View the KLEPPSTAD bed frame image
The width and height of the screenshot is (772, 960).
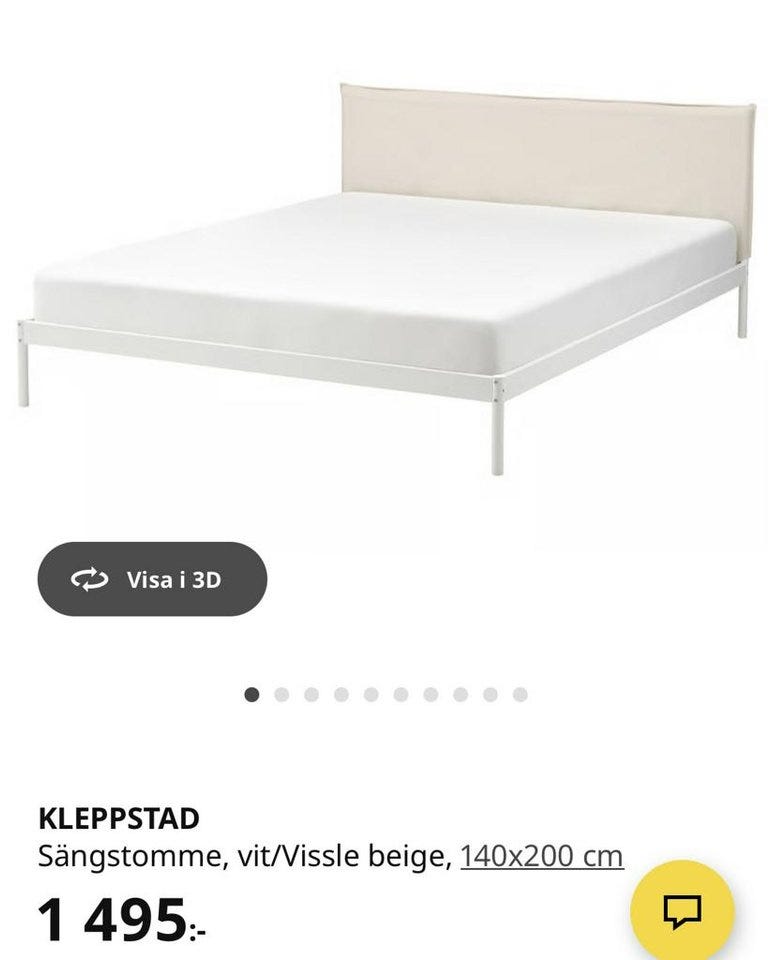(x=386, y=280)
